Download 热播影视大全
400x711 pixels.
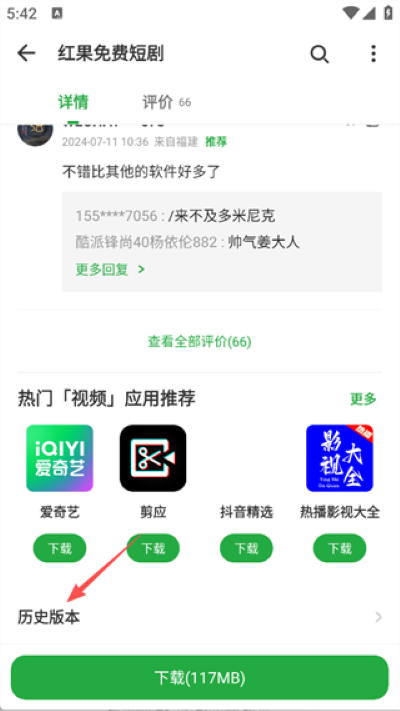click(x=340, y=548)
